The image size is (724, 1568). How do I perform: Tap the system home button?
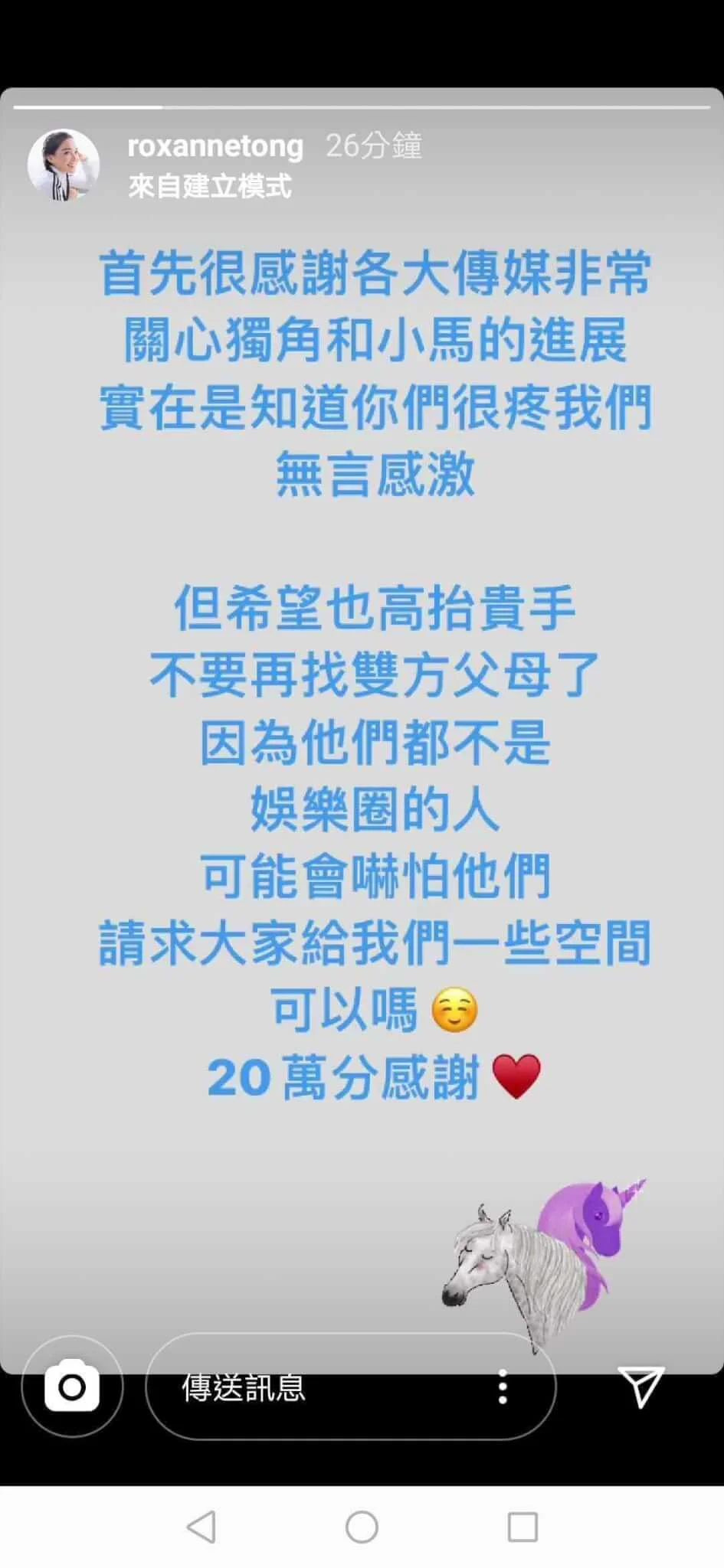click(362, 1527)
